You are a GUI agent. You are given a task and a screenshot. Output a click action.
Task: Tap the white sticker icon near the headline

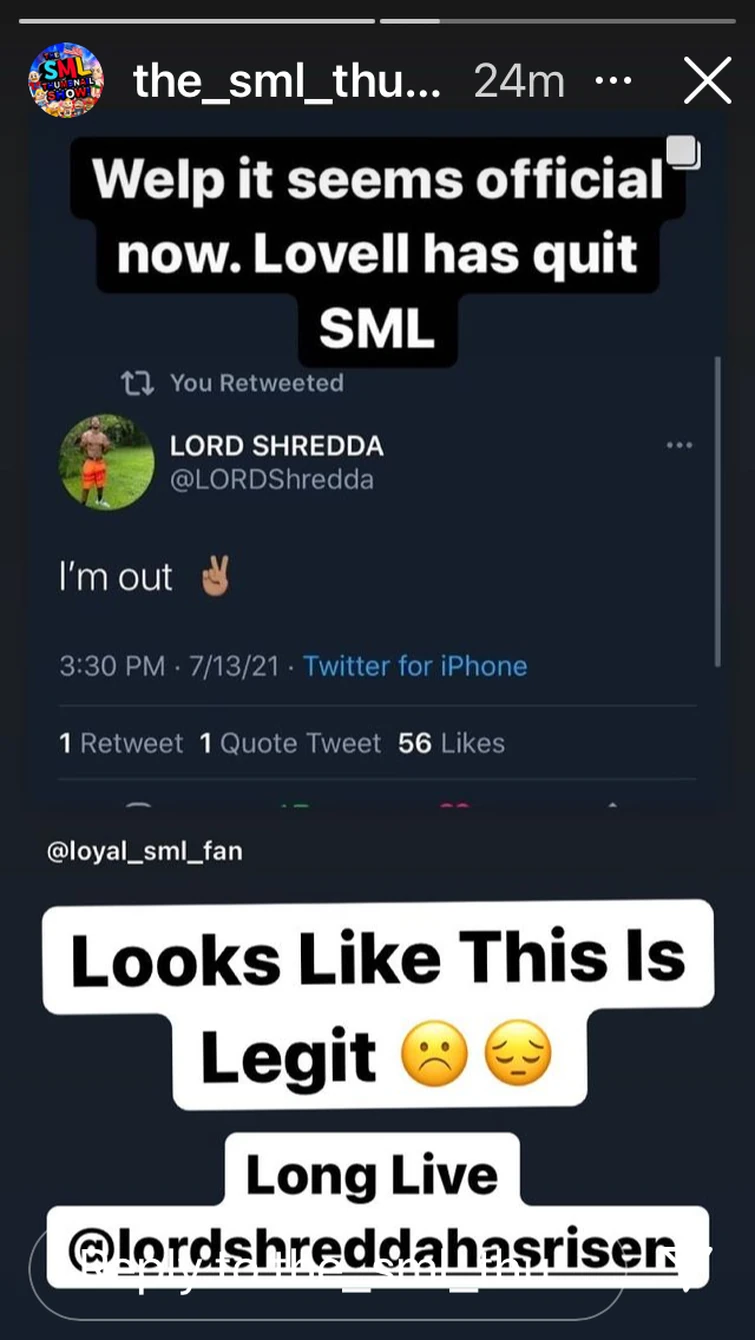coord(683,152)
